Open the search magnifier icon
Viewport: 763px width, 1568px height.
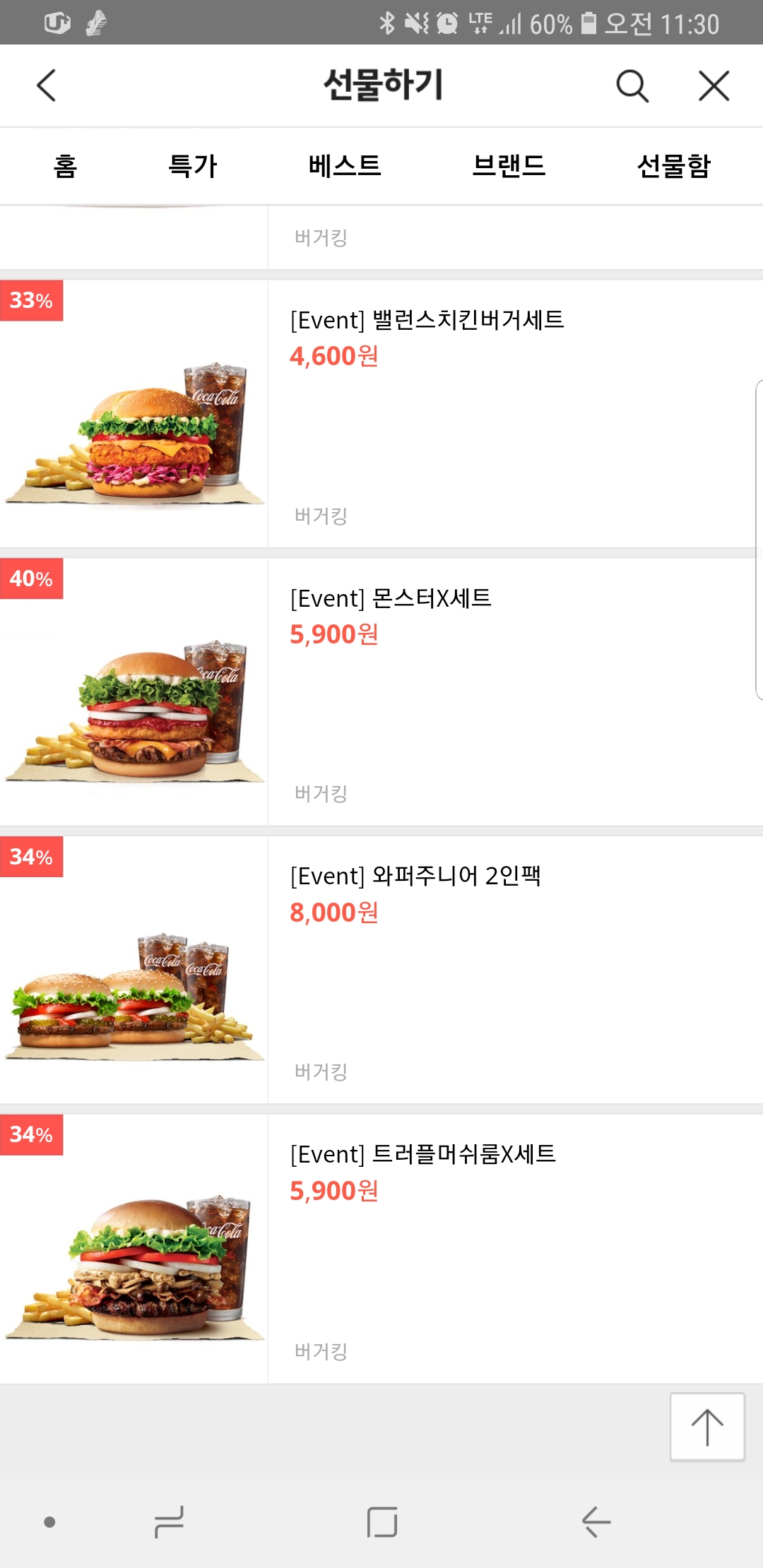click(632, 86)
